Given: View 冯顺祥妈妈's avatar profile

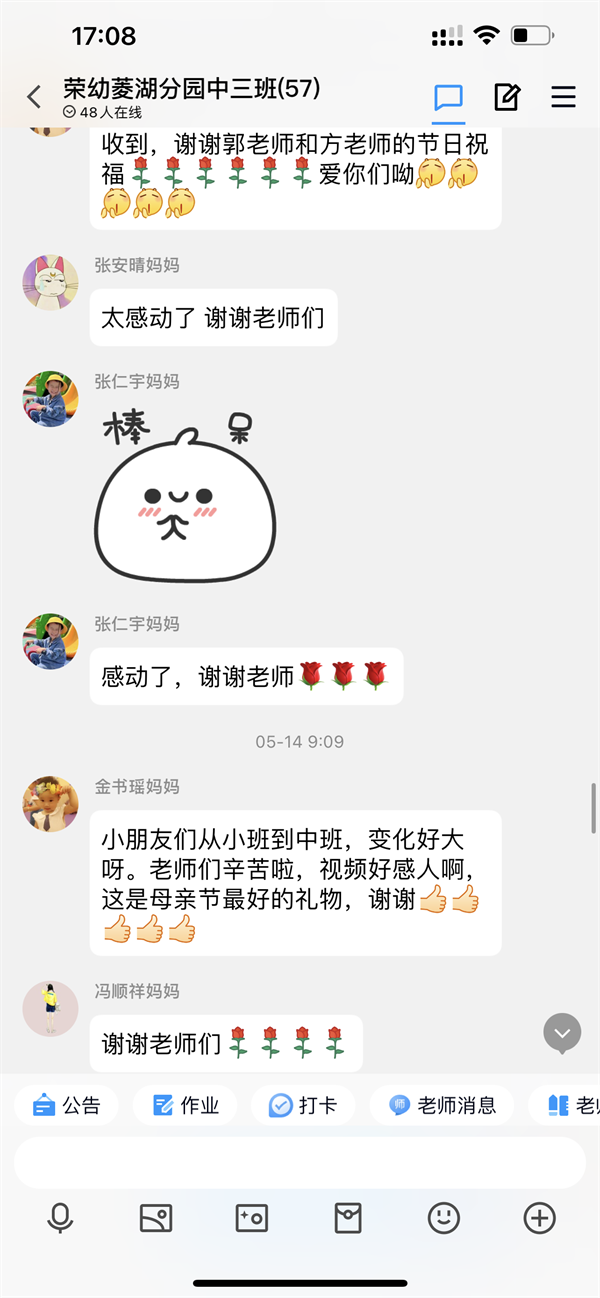Looking at the screenshot, I should tap(50, 1008).
